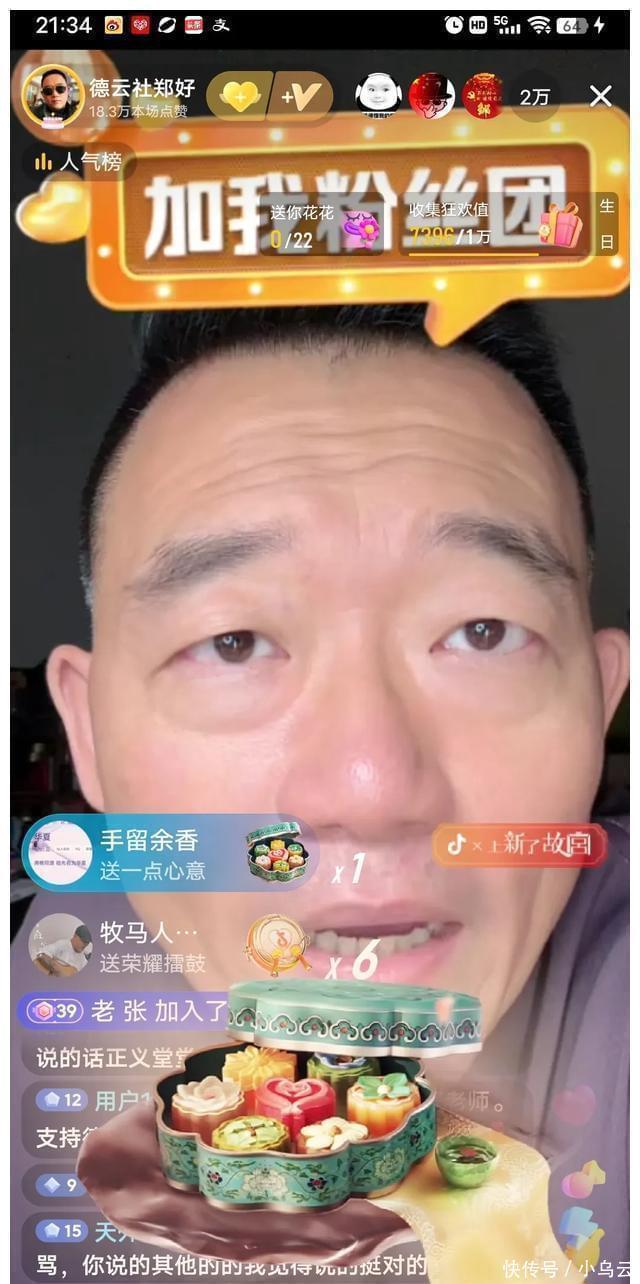The width and height of the screenshot is (640, 1284).
Task: Open the 2万 online viewers list
Action: coord(535,97)
